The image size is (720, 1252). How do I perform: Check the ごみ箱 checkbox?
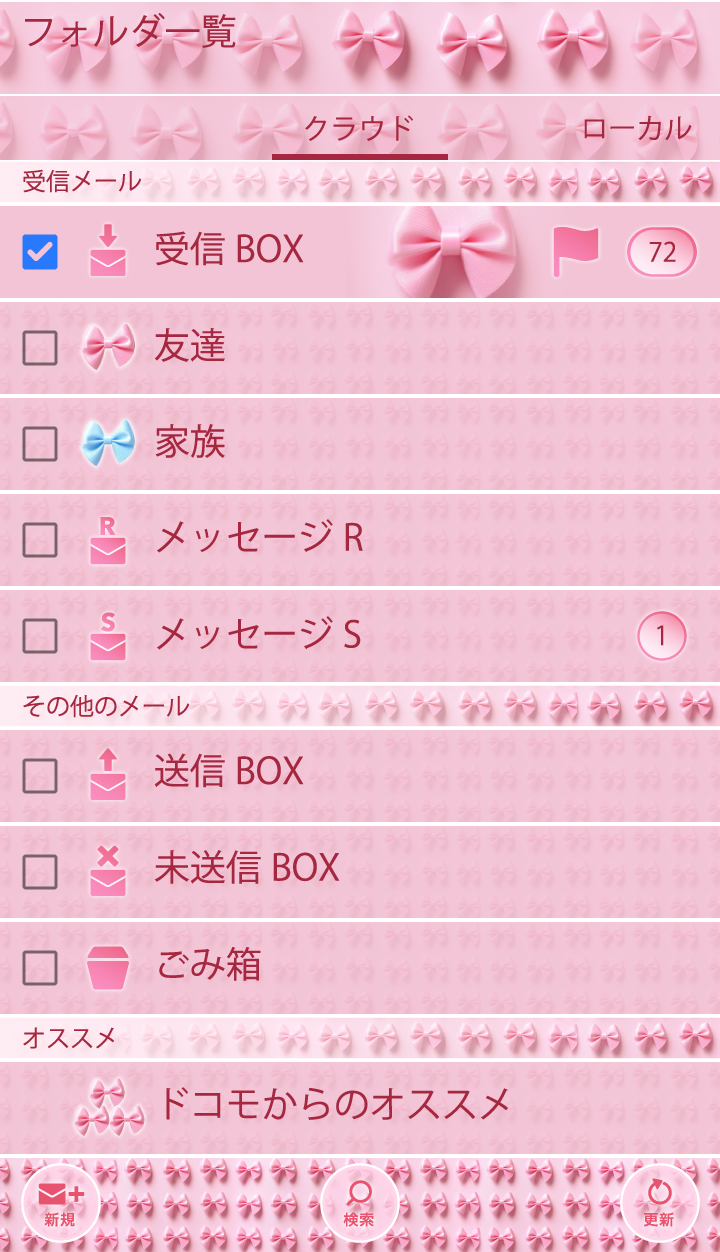(x=40, y=968)
